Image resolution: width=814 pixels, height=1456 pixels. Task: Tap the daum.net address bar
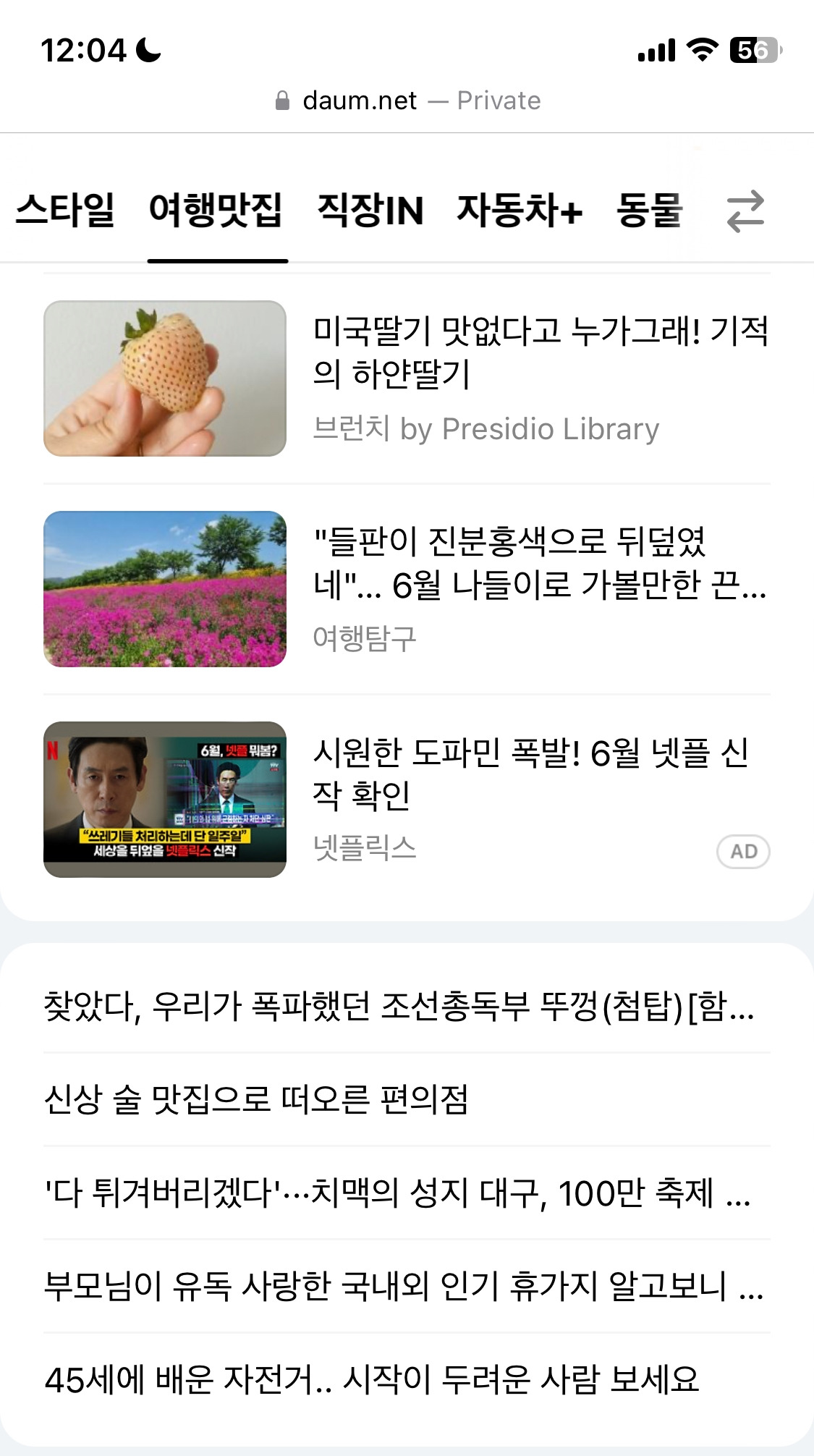click(407, 101)
